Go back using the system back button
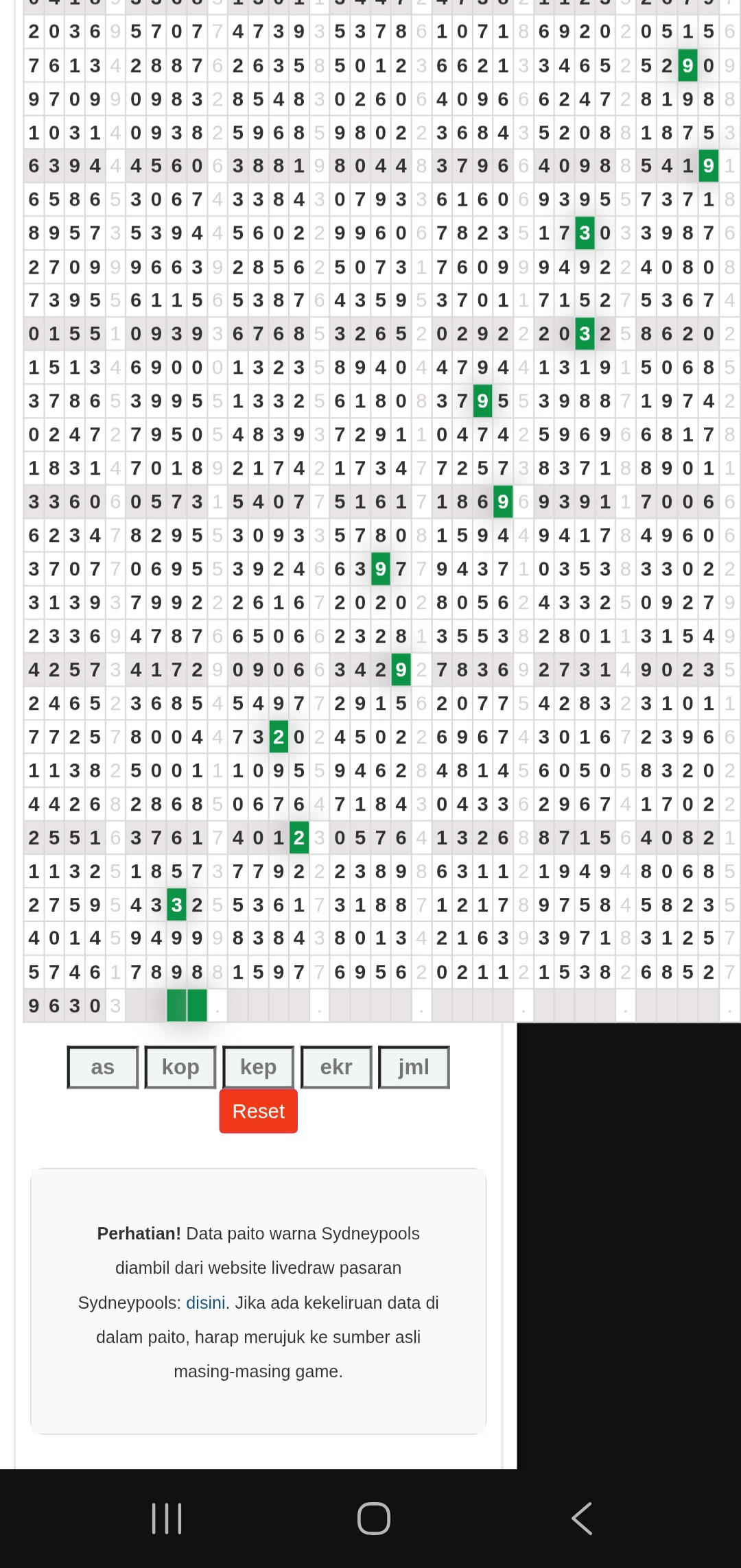741x1568 pixels. 581,1518
